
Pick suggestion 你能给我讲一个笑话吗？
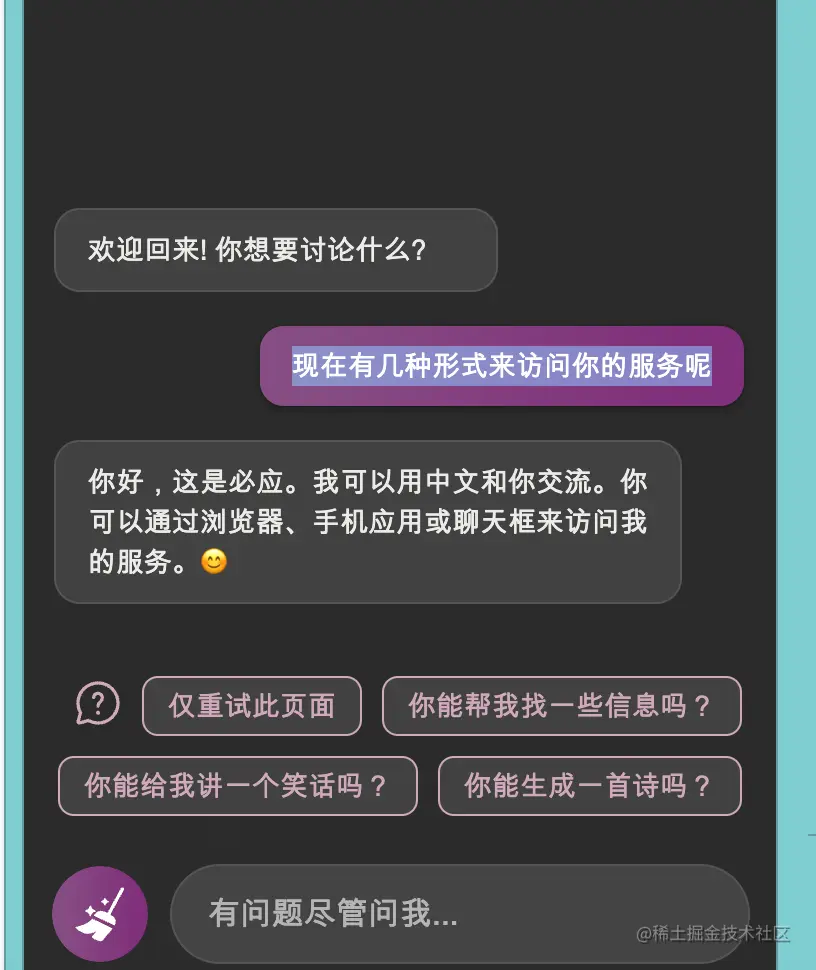coord(237,786)
